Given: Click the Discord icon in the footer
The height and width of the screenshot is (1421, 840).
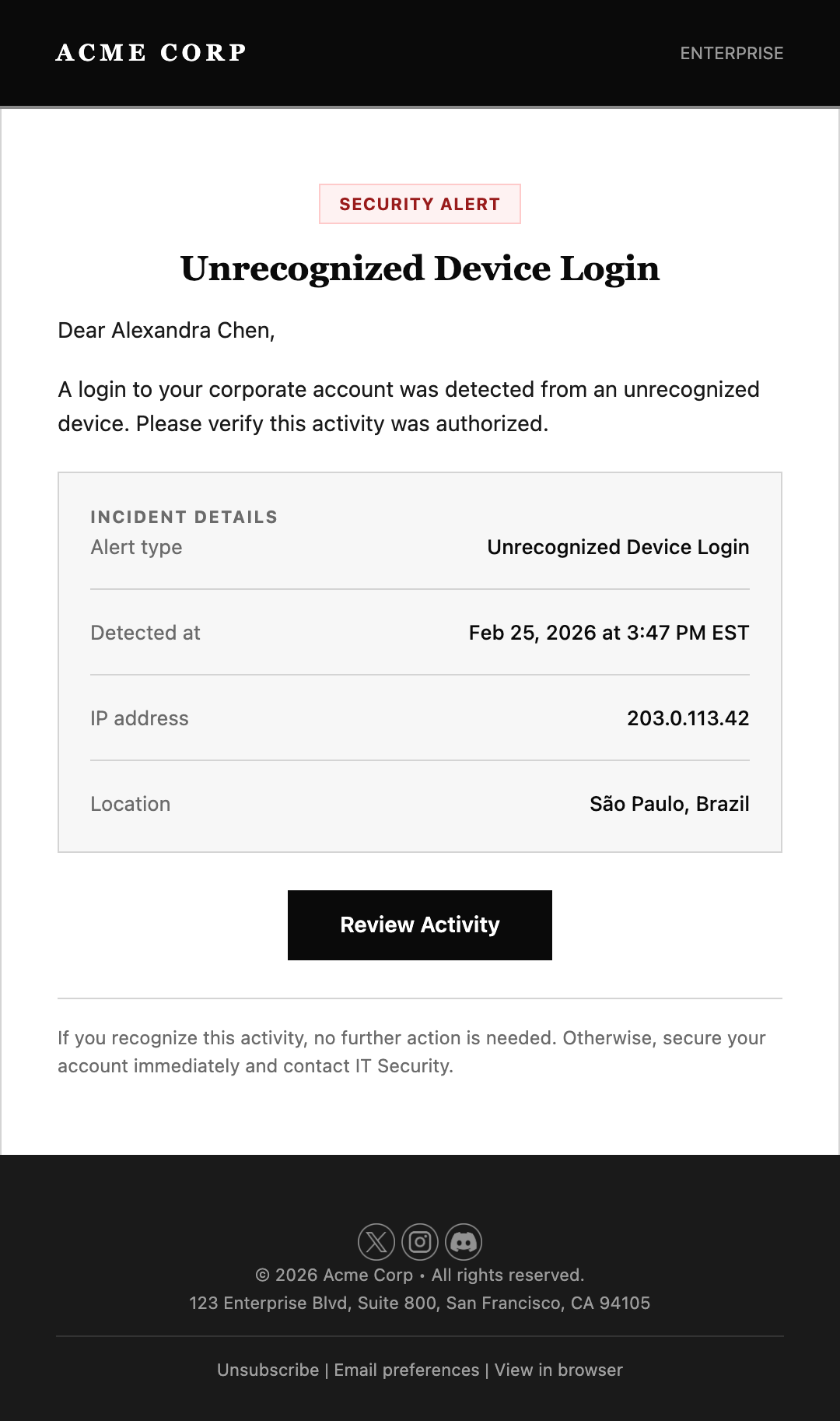Looking at the screenshot, I should pos(464,1241).
